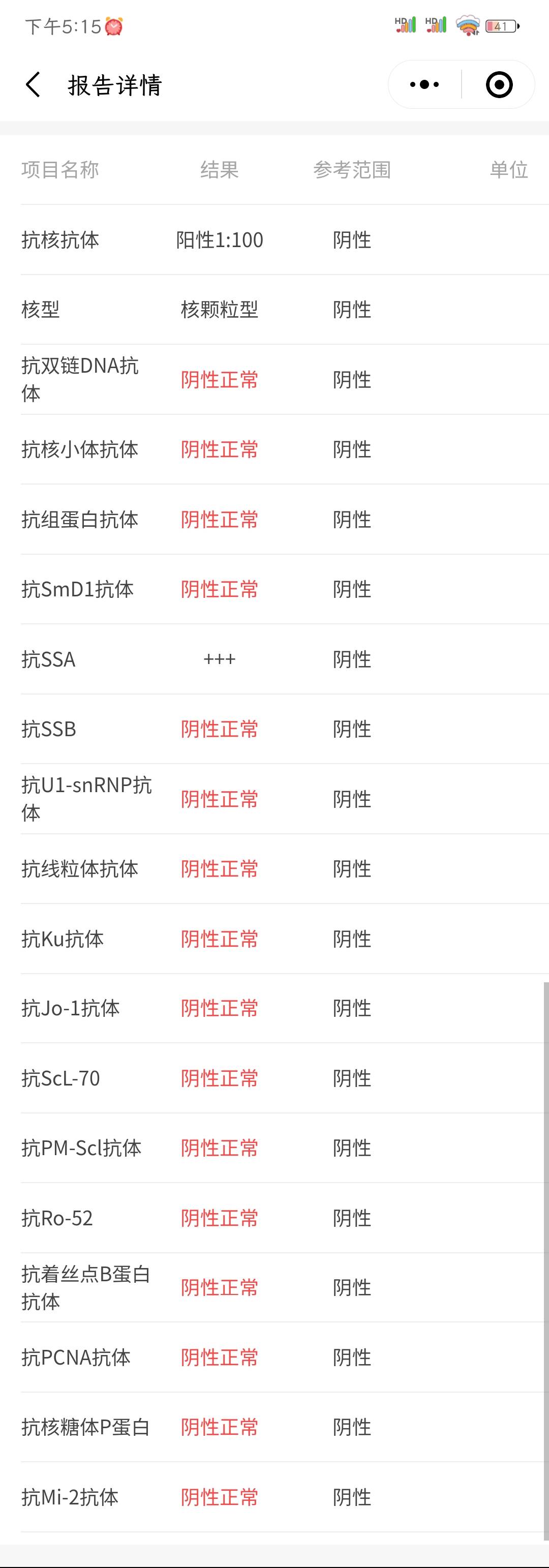Tap the 阳性1:100 result value
The image size is (549, 1568).
pyautogui.click(x=220, y=240)
